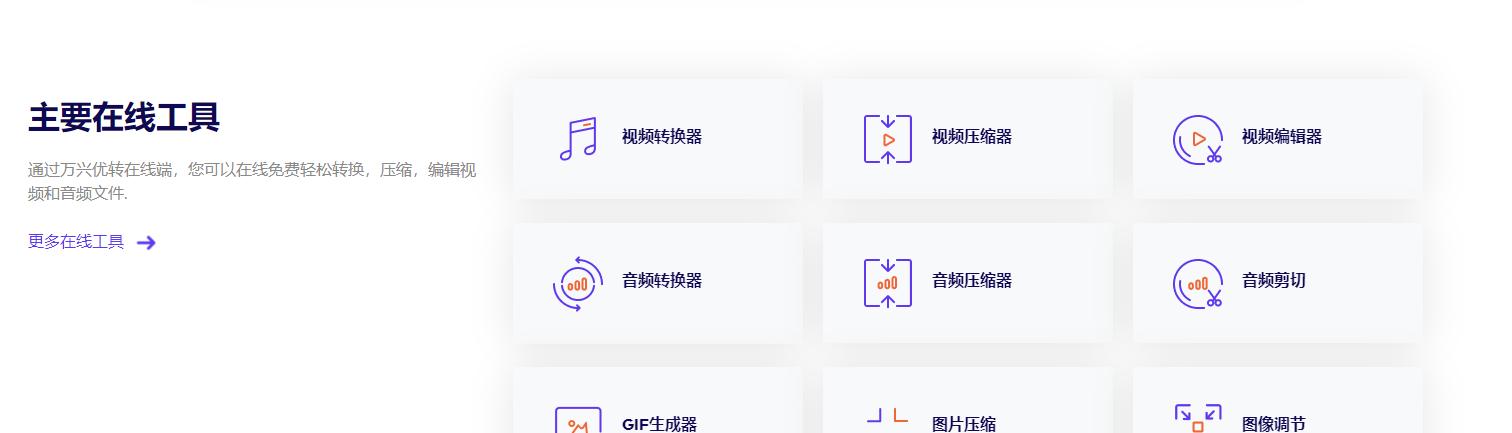Open the 音频剪切 tool card
The height and width of the screenshot is (433, 1512).
point(1277,282)
